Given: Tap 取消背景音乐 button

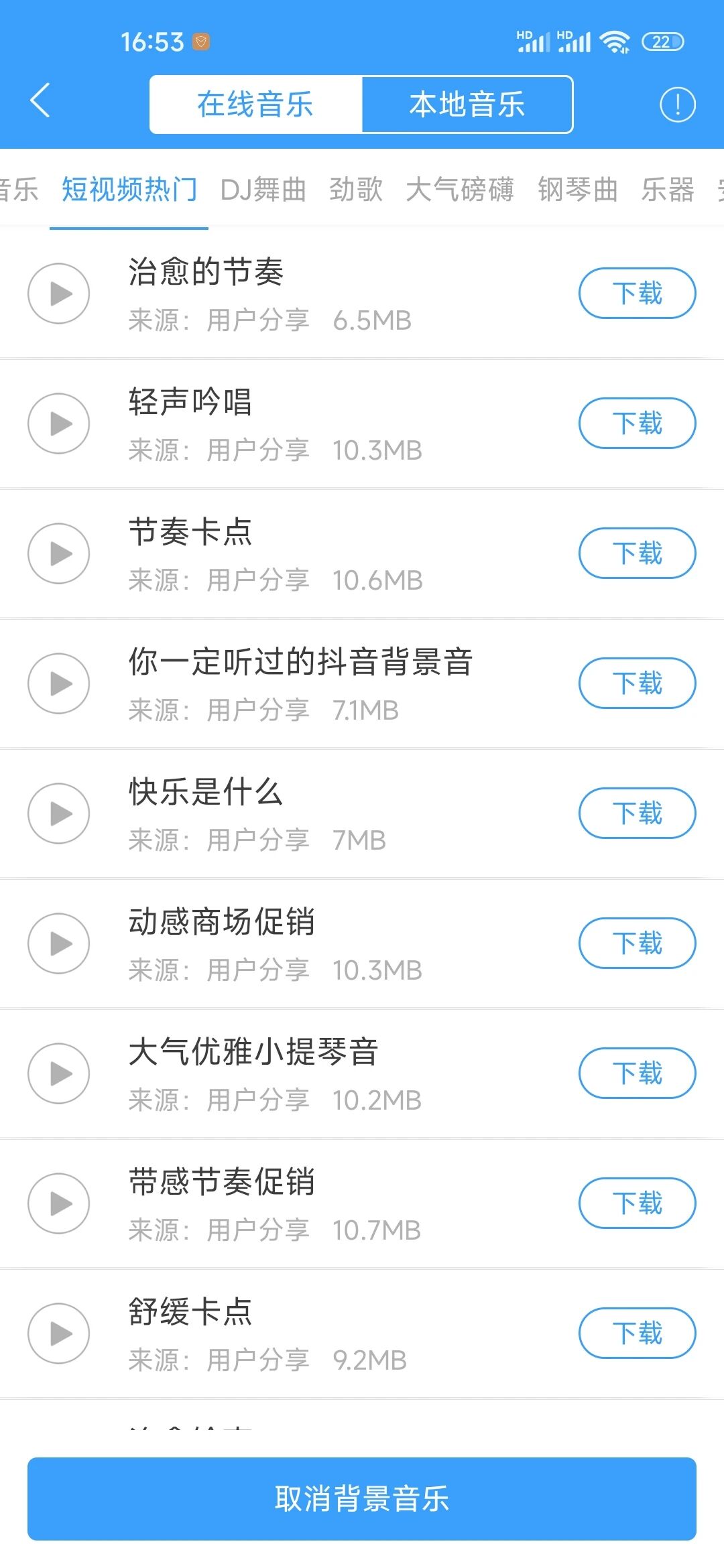Looking at the screenshot, I should tap(362, 1499).
